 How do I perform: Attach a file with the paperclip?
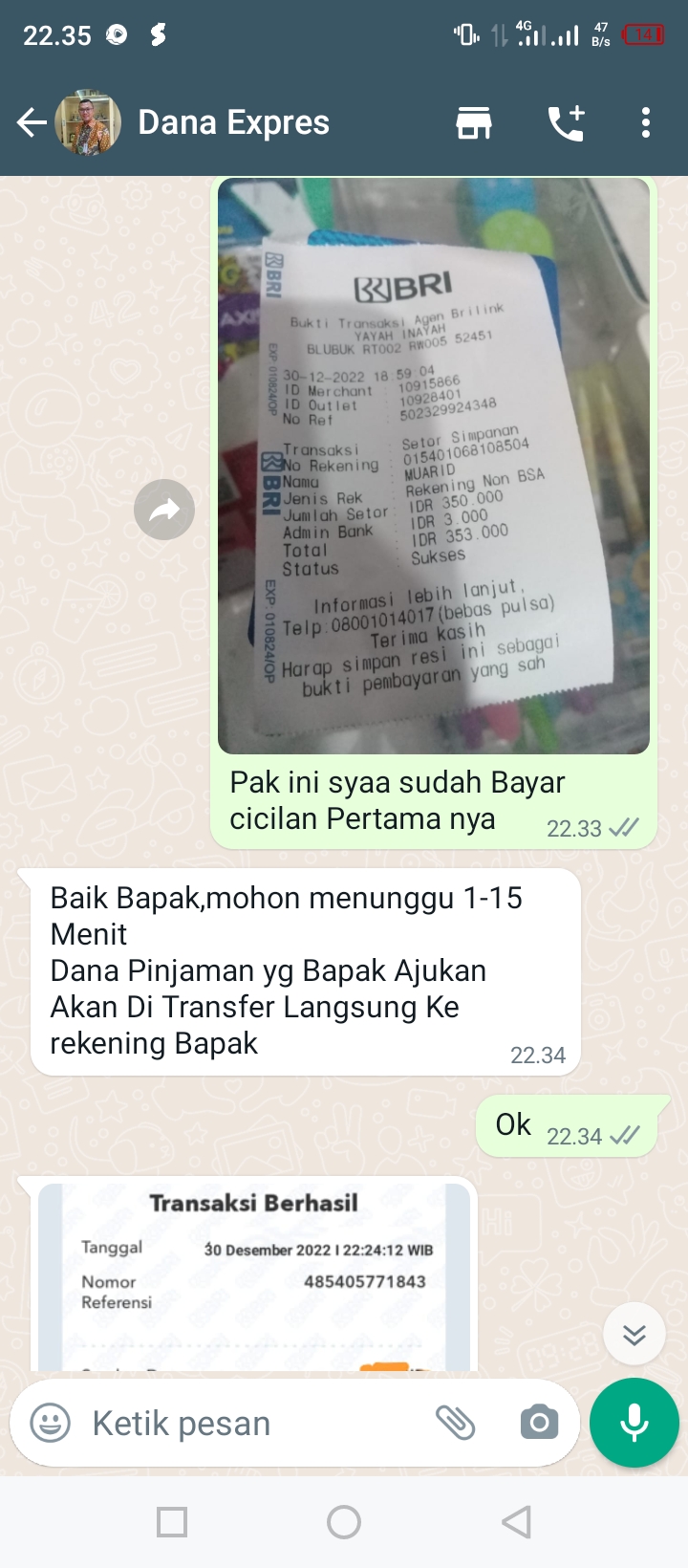[456, 1423]
